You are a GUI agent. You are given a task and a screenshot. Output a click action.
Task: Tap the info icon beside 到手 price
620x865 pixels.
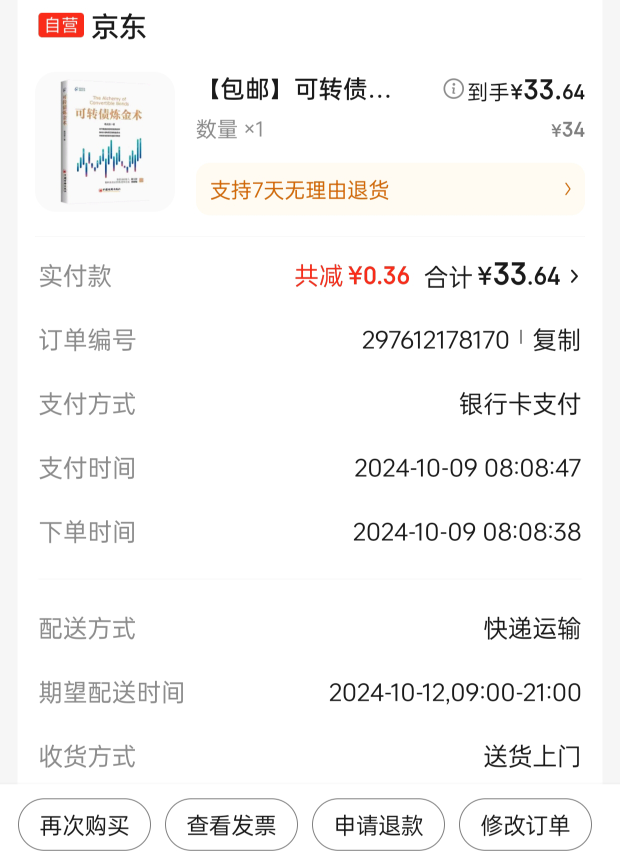click(x=453, y=90)
